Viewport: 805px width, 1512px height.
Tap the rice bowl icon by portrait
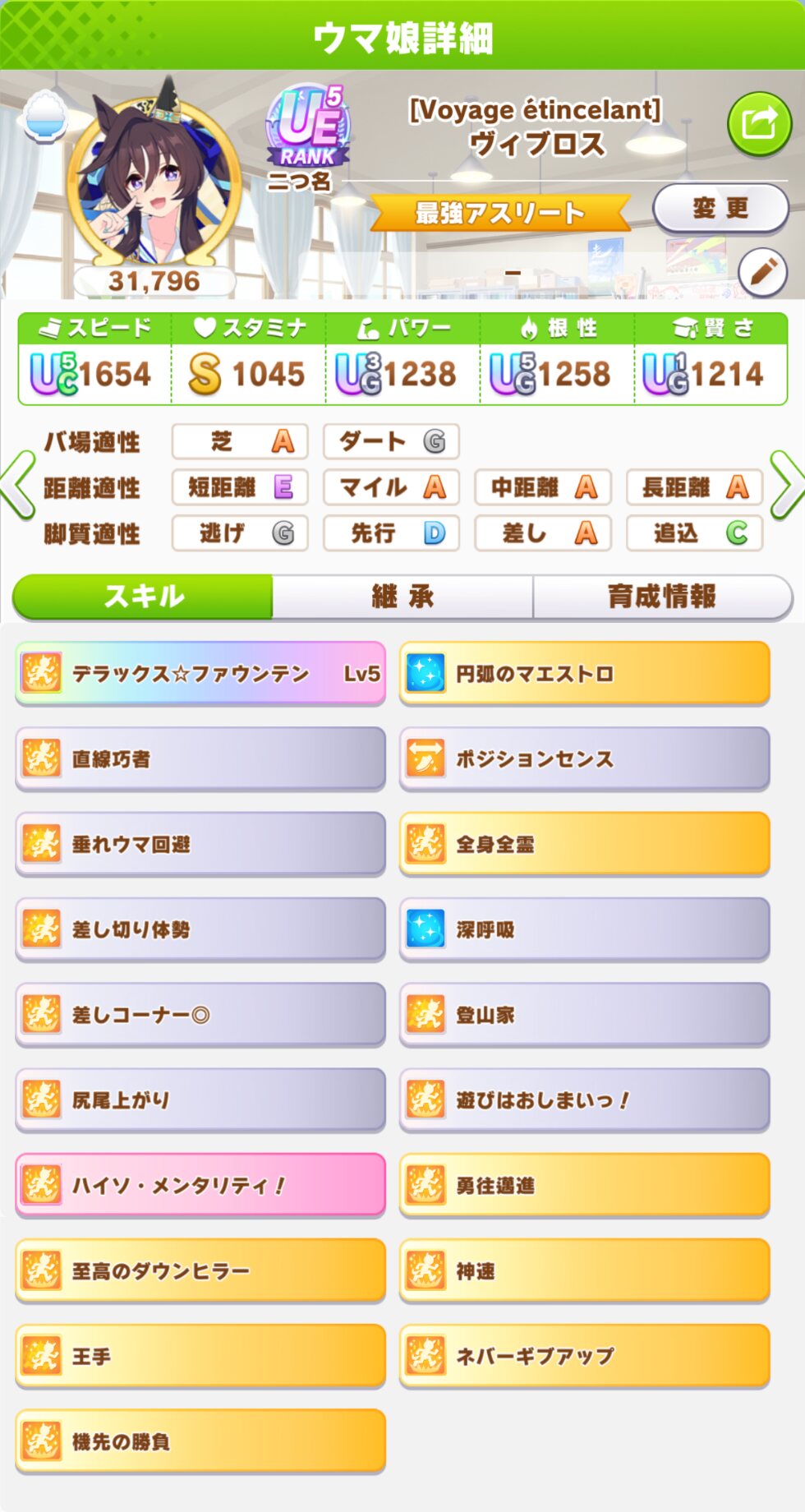(46, 117)
